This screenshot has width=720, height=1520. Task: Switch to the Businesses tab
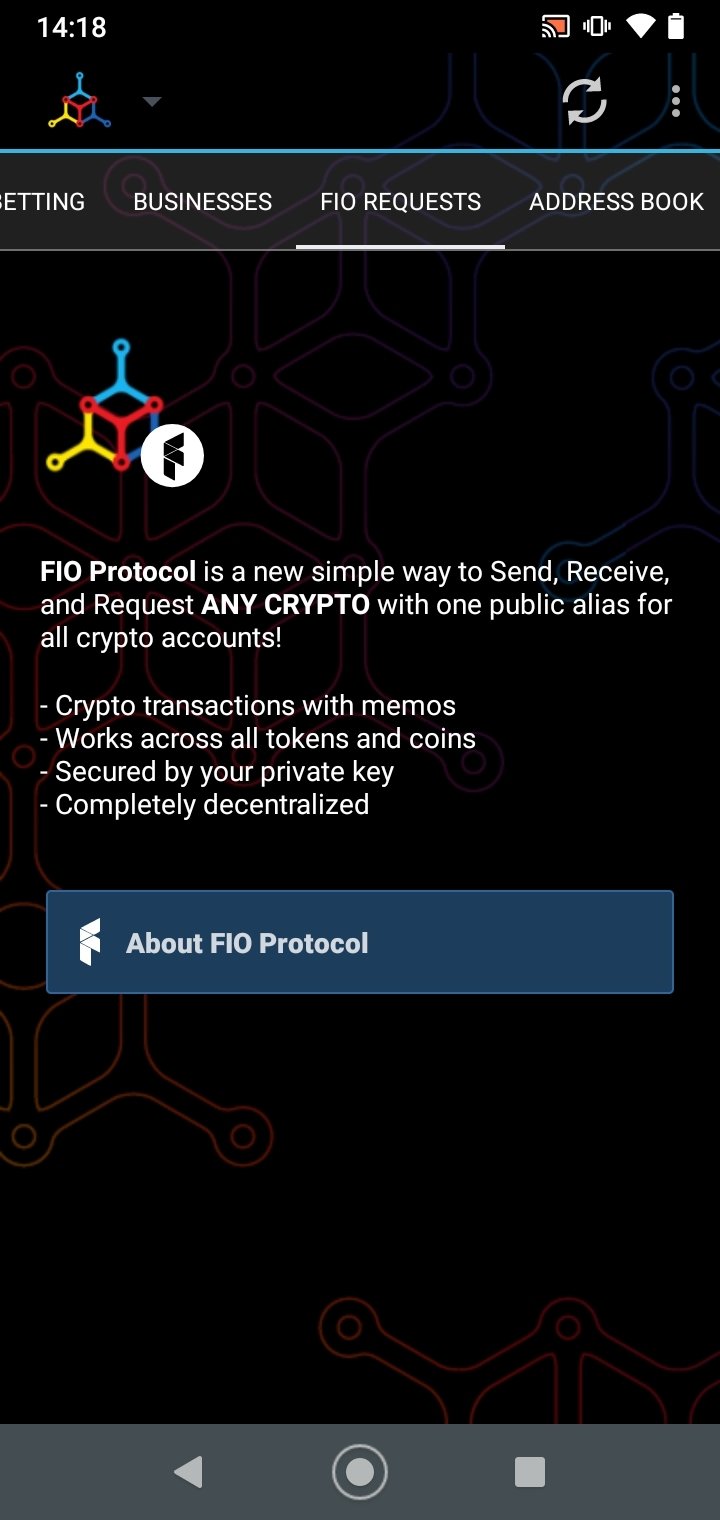point(202,201)
